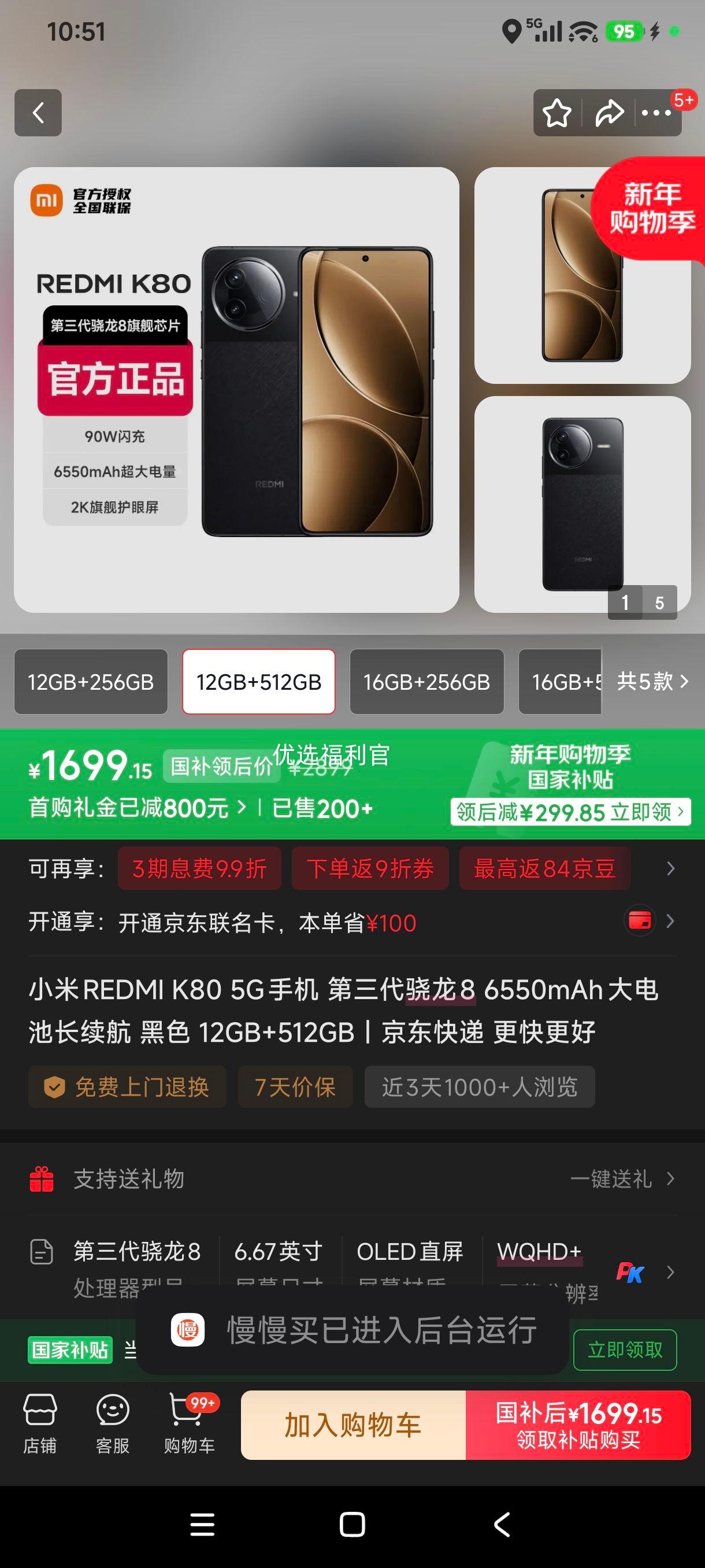The height and width of the screenshot is (1568, 705).
Task: Click the star to favorite this product
Action: (557, 113)
